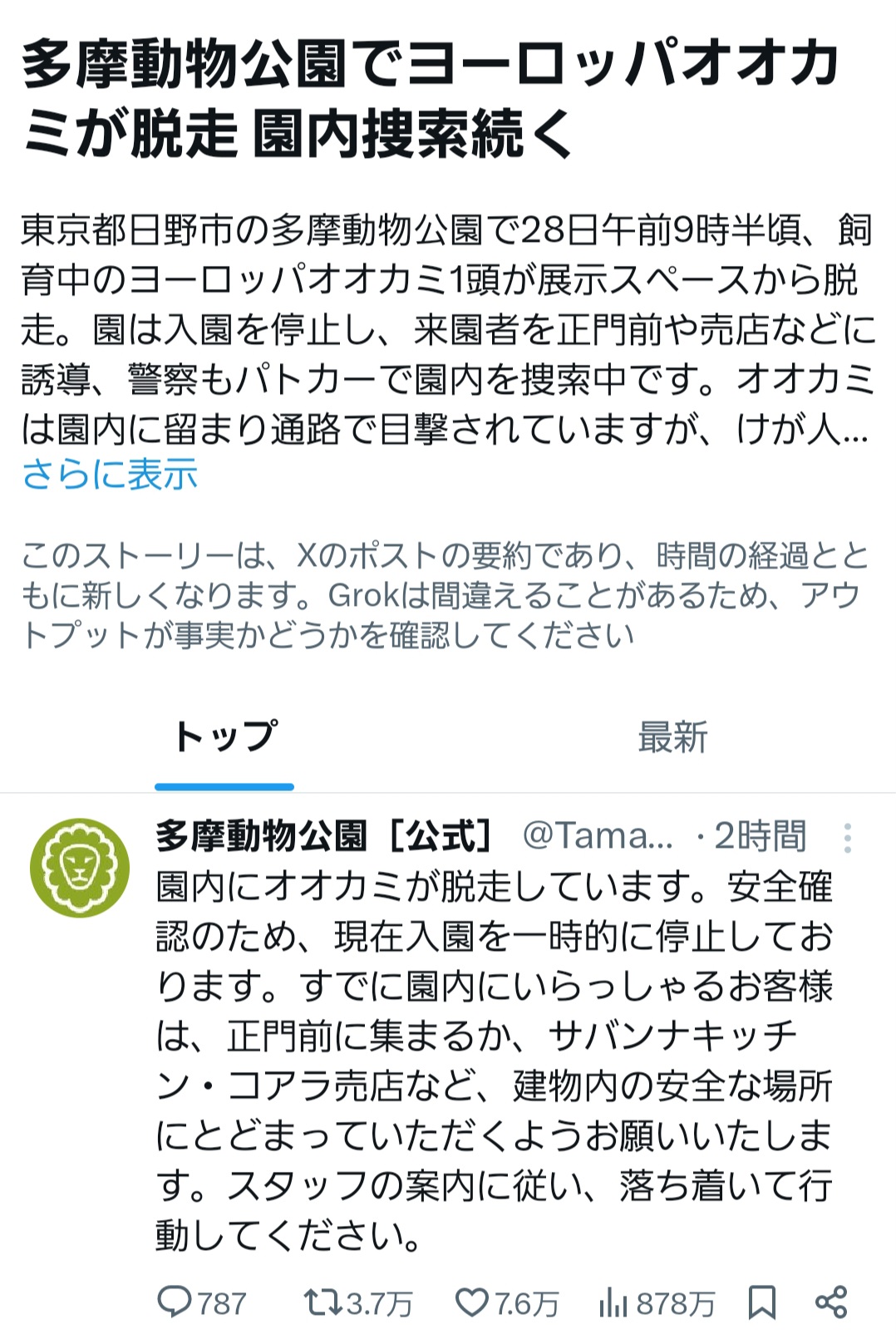
Task: Switch to the 最新 tab
Action: [x=672, y=737]
